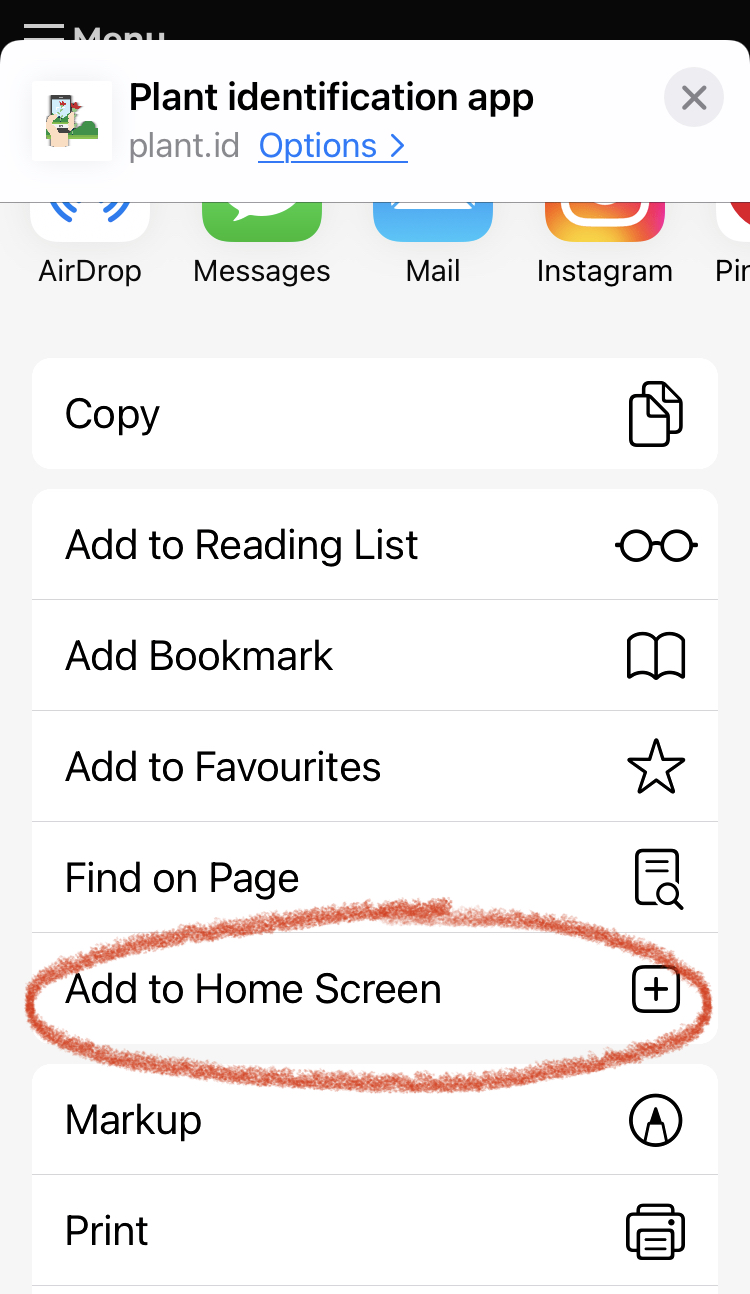Print the page
The height and width of the screenshot is (1294, 750).
375,1231
